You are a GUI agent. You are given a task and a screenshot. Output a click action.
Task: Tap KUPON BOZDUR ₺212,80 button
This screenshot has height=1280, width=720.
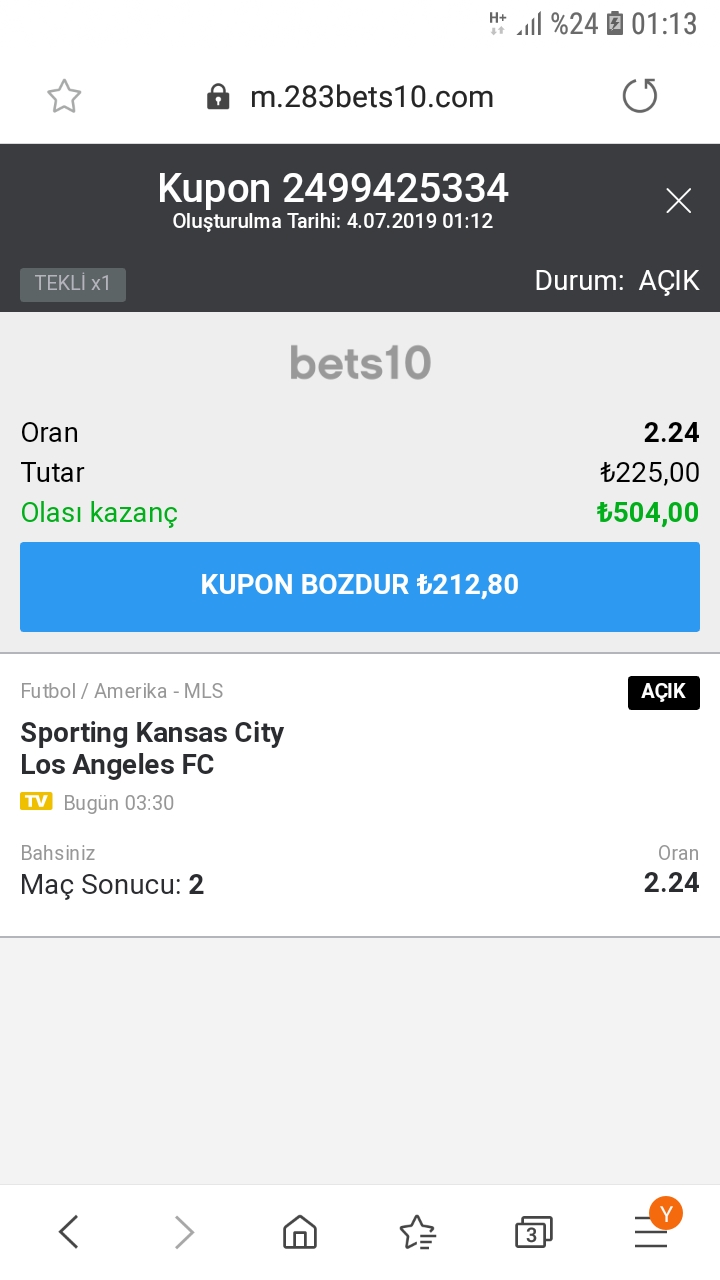click(360, 586)
